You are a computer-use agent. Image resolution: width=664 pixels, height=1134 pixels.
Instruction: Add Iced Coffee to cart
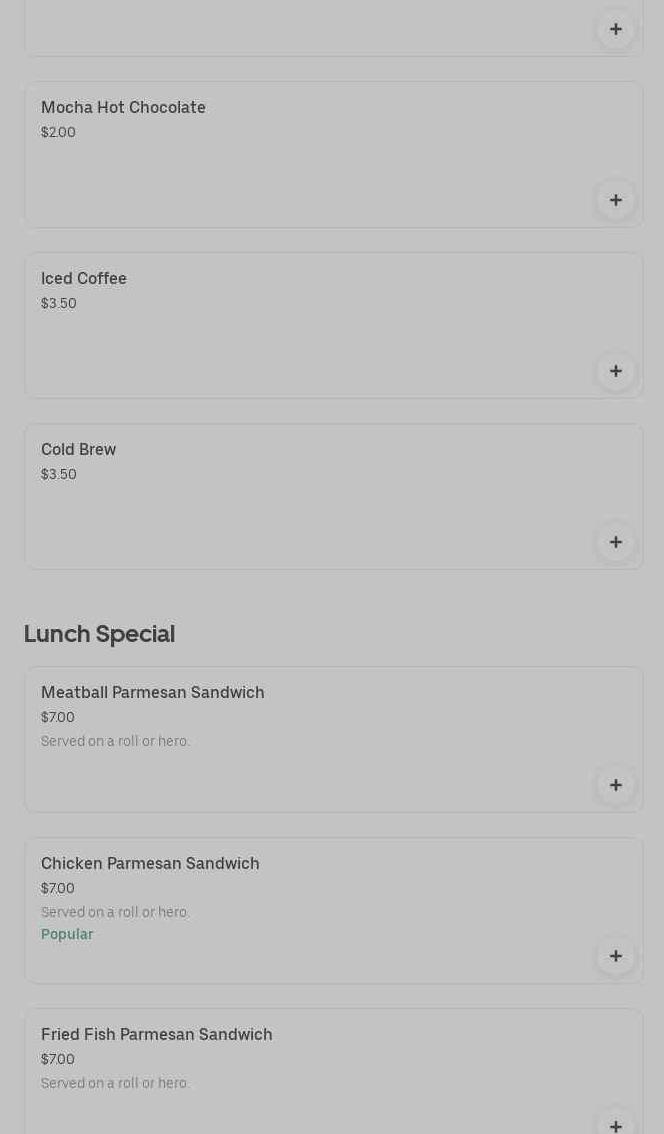[x=615, y=371]
